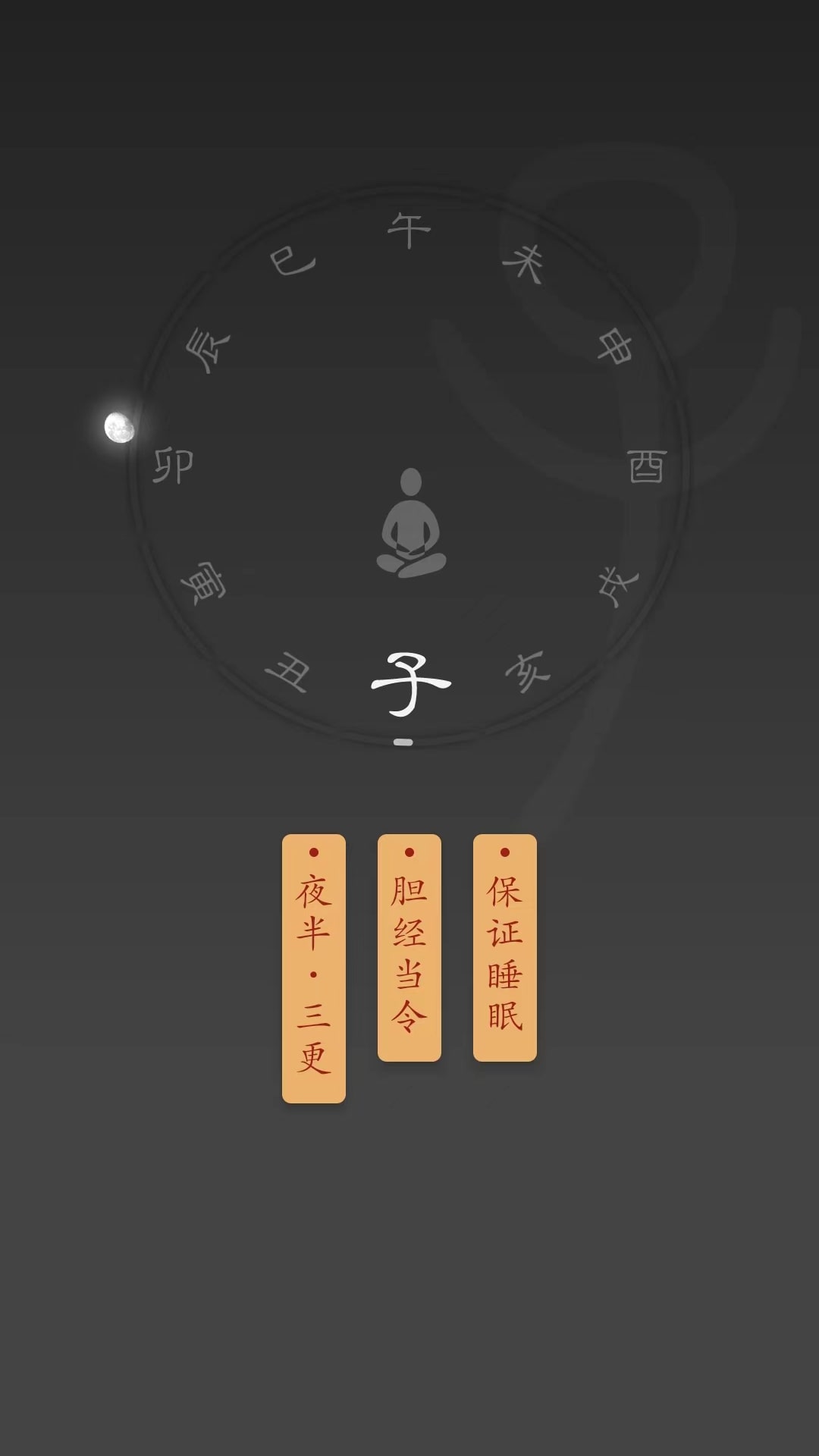The height and width of the screenshot is (1456, 819).
Task: Tap the meditating figure in the center
Action: point(411,523)
